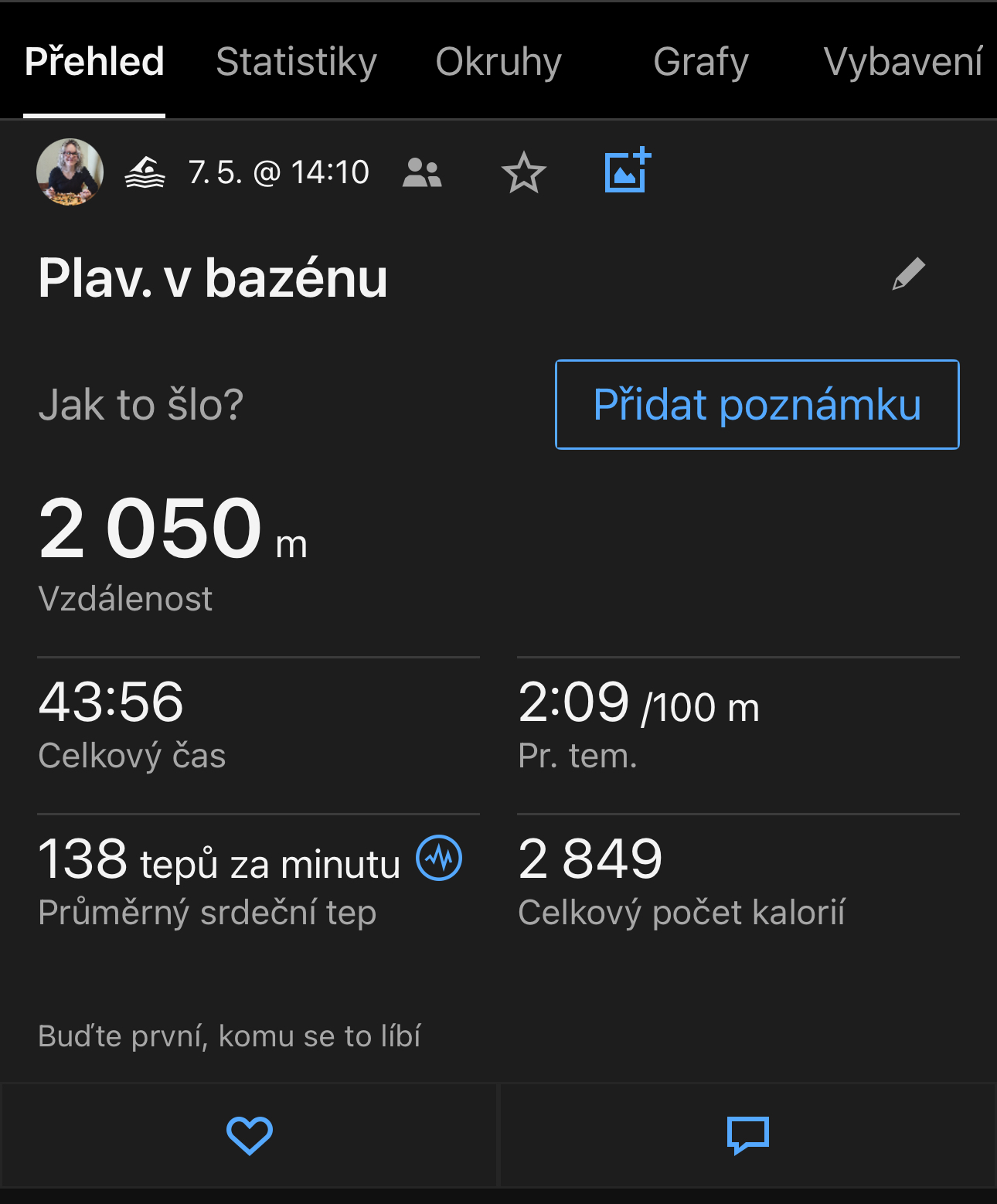Open the heart rate info icon
997x1204 pixels.
[x=439, y=858]
